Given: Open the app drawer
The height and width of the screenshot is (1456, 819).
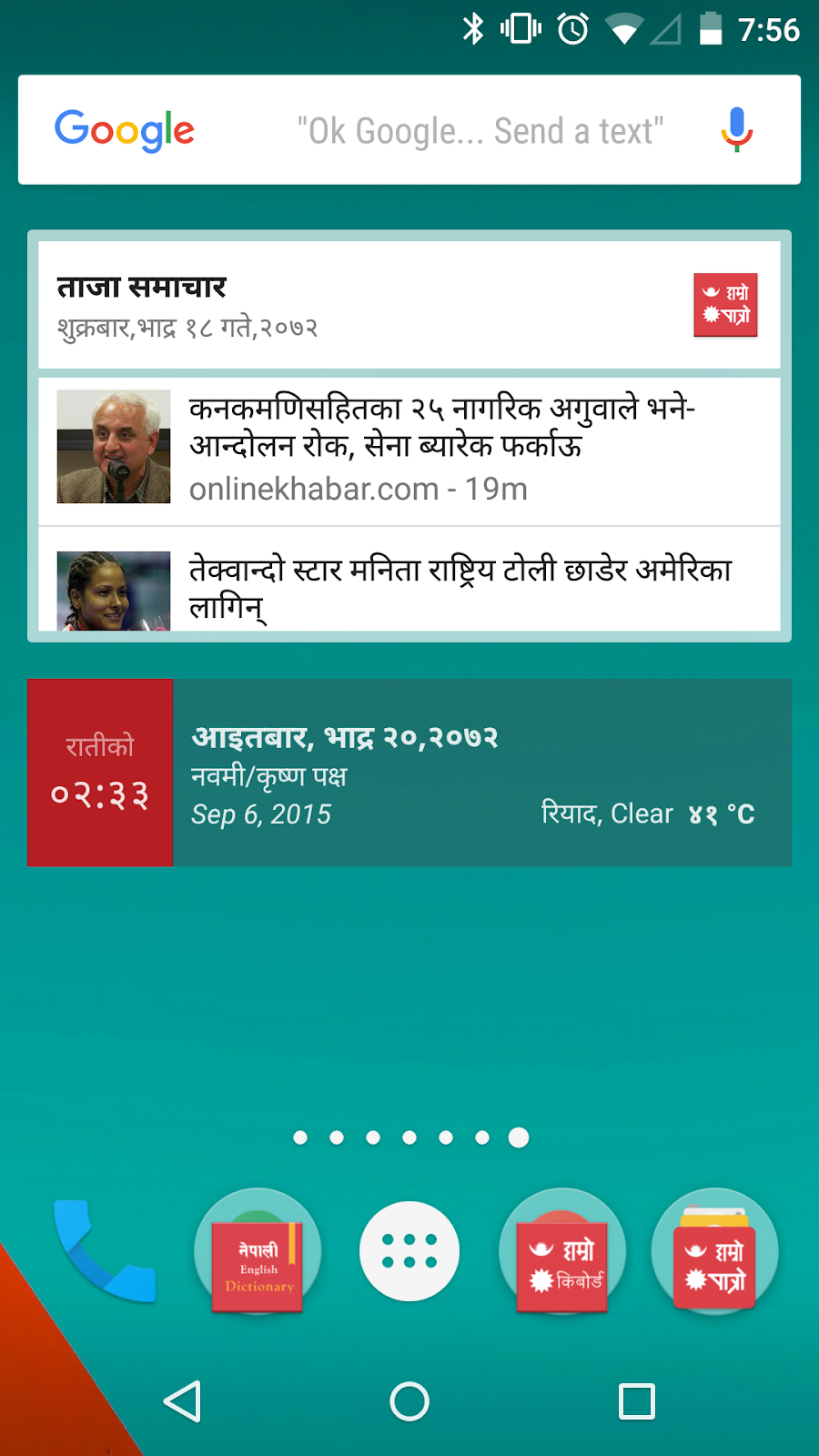Looking at the screenshot, I should (x=409, y=1251).
